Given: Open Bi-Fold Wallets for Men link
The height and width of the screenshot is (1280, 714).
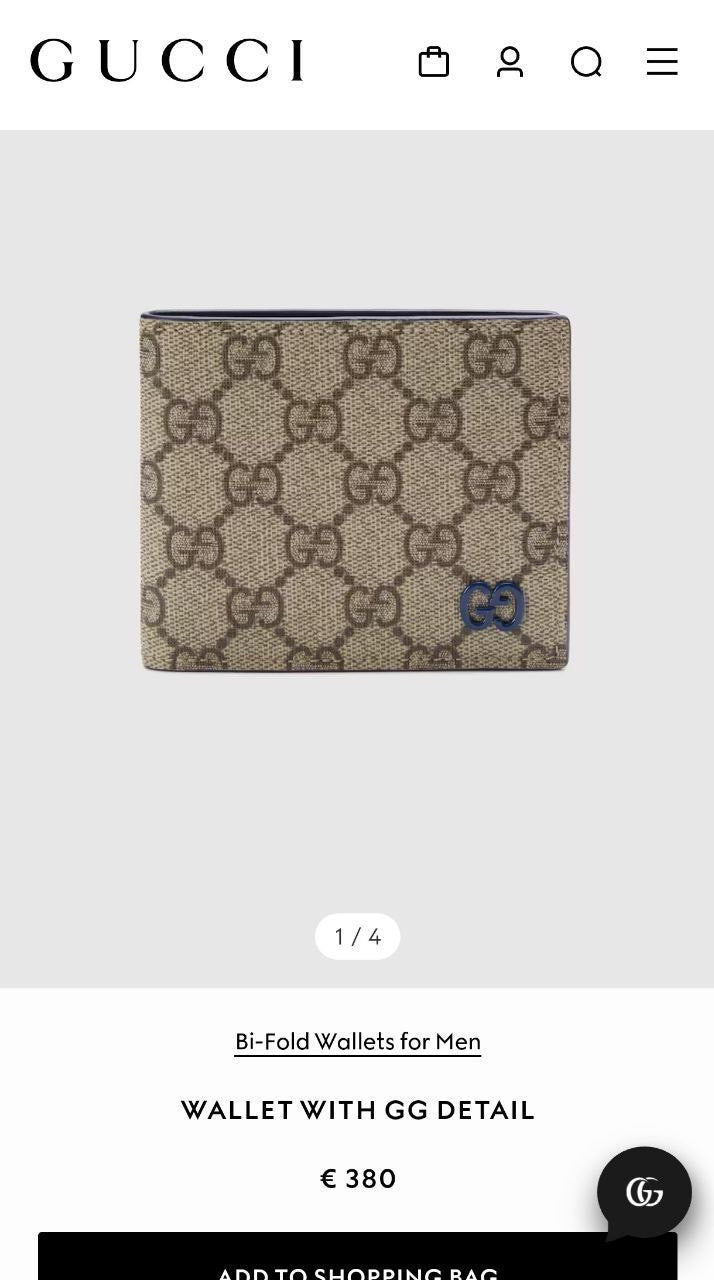Looking at the screenshot, I should (x=358, y=1042).
